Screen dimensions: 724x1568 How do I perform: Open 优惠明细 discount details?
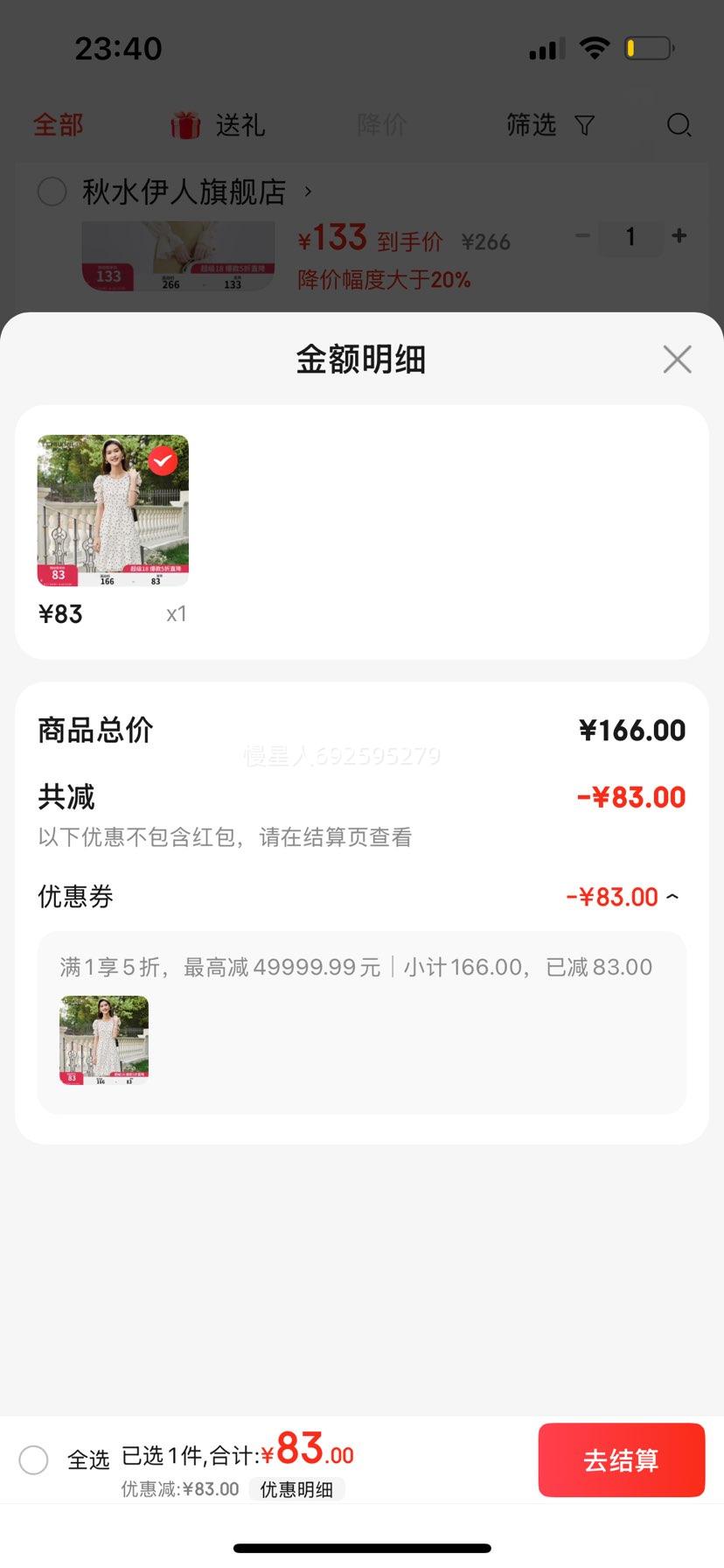[x=297, y=1488]
